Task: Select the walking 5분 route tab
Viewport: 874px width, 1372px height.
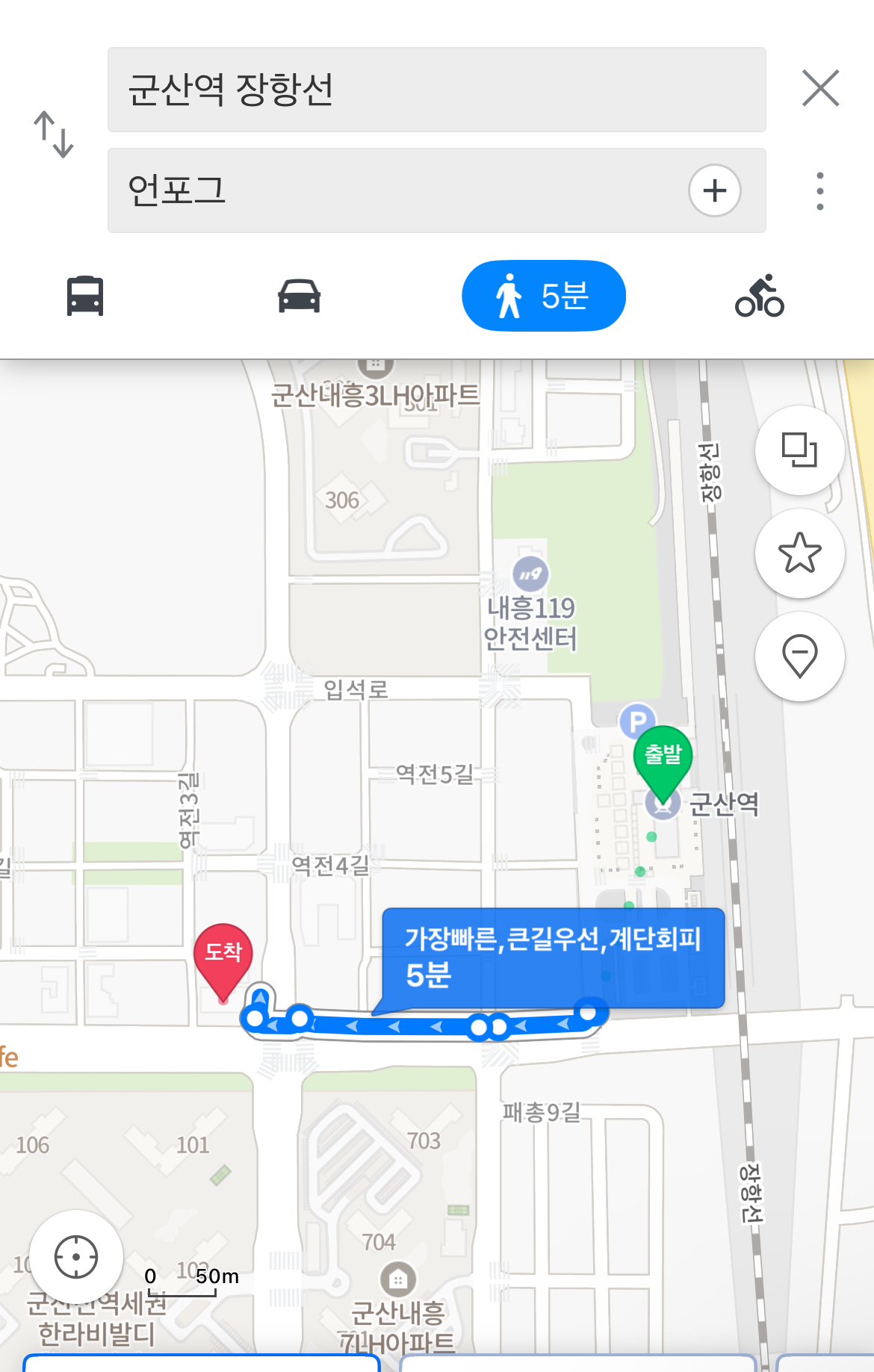Action: click(544, 296)
